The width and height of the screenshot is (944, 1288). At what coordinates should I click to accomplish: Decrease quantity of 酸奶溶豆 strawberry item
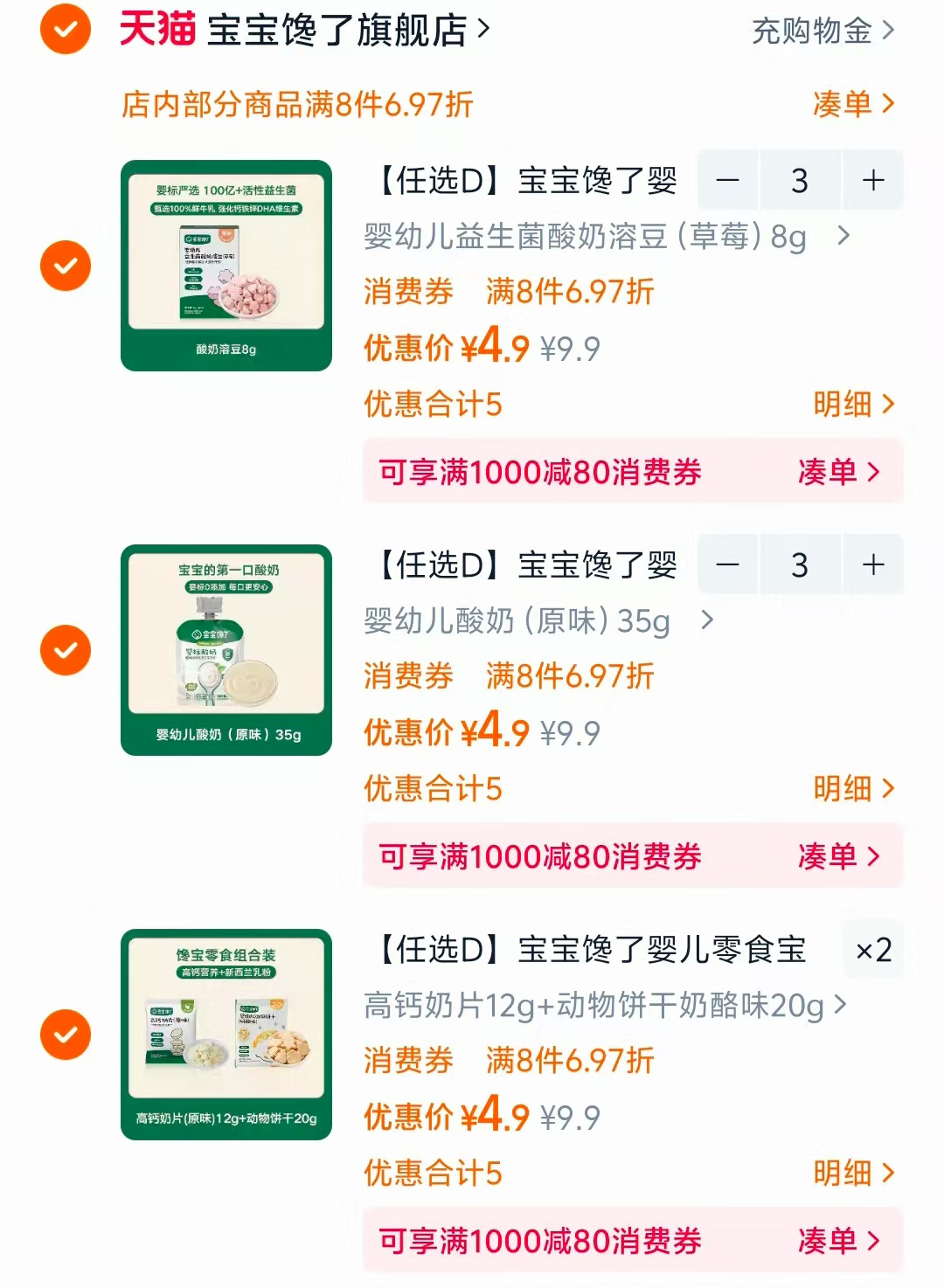coord(728,180)
